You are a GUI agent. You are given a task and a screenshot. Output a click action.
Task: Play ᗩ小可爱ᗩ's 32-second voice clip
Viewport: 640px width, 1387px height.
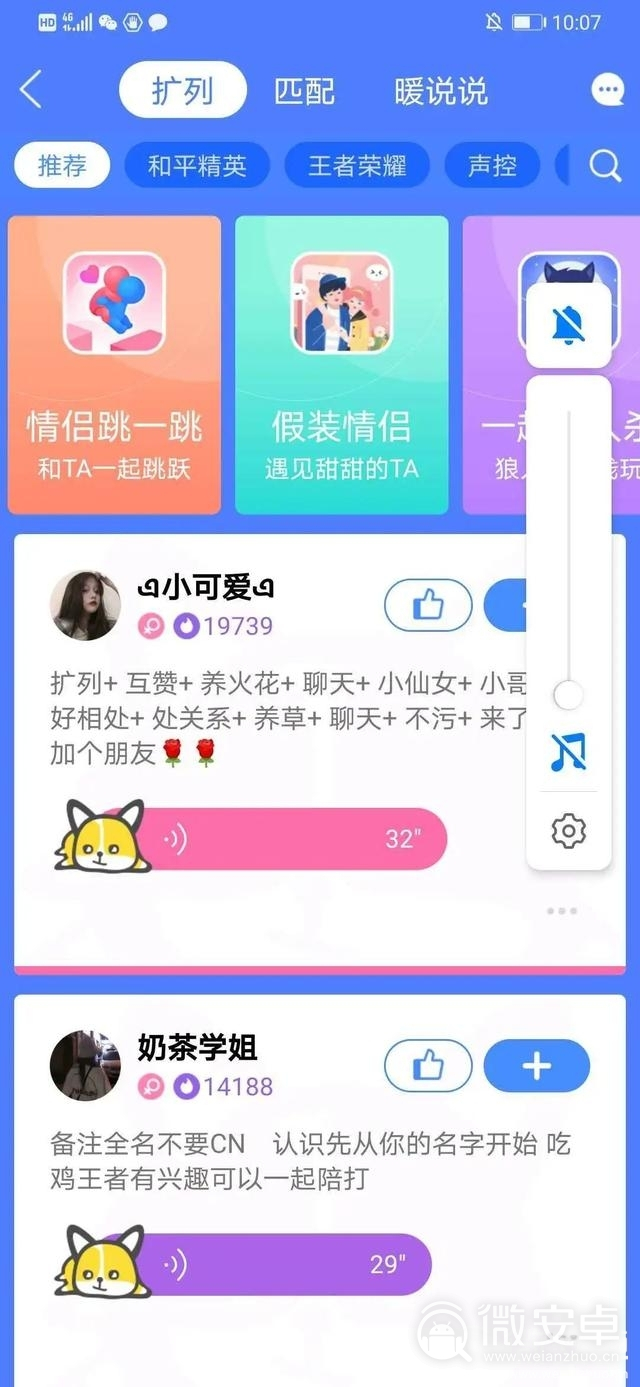click(290, 838)
